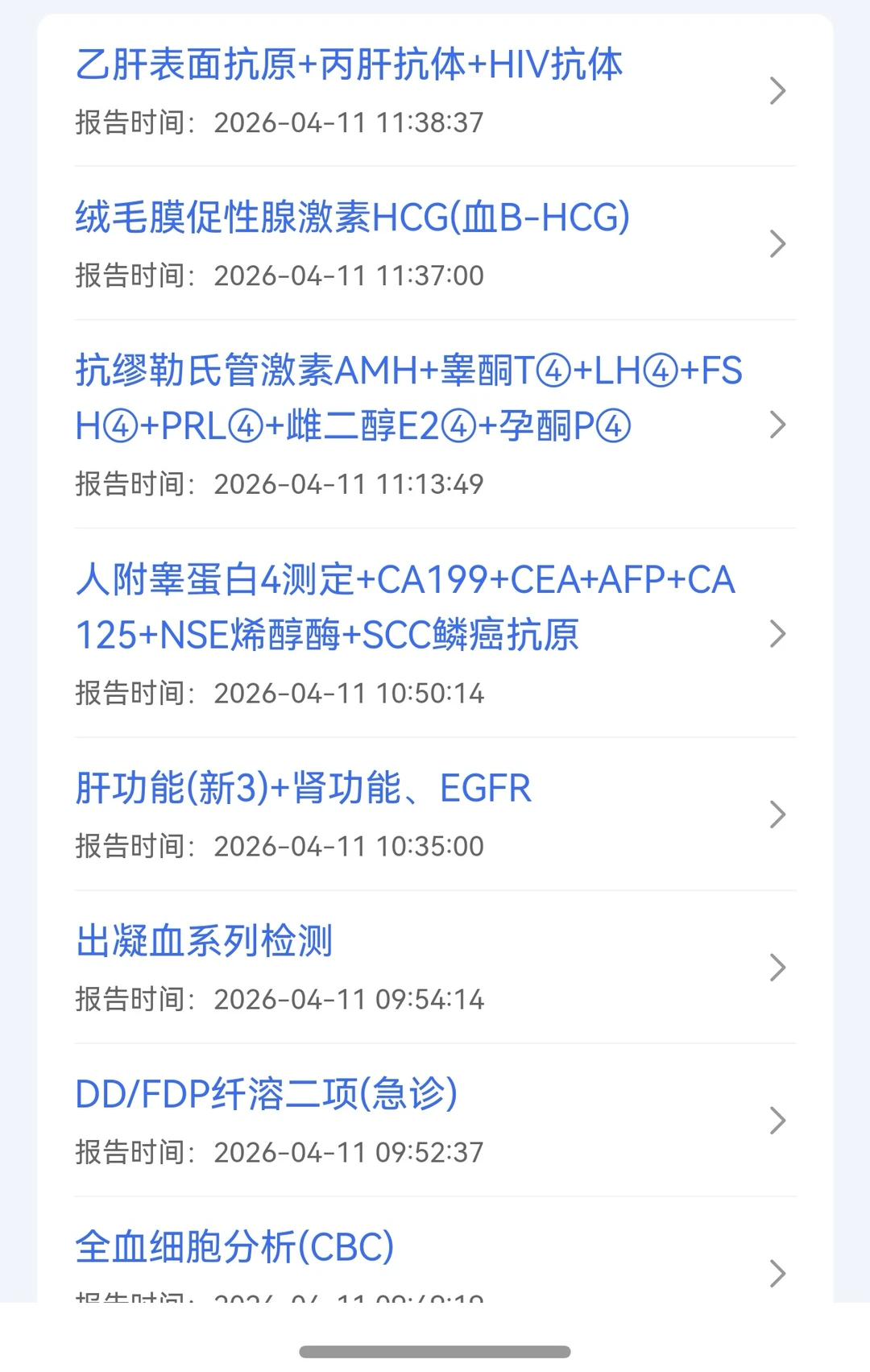Expand the chevron beside the HIV抗体 report
The image size is (870, 1372).
(x=777, y=91)
